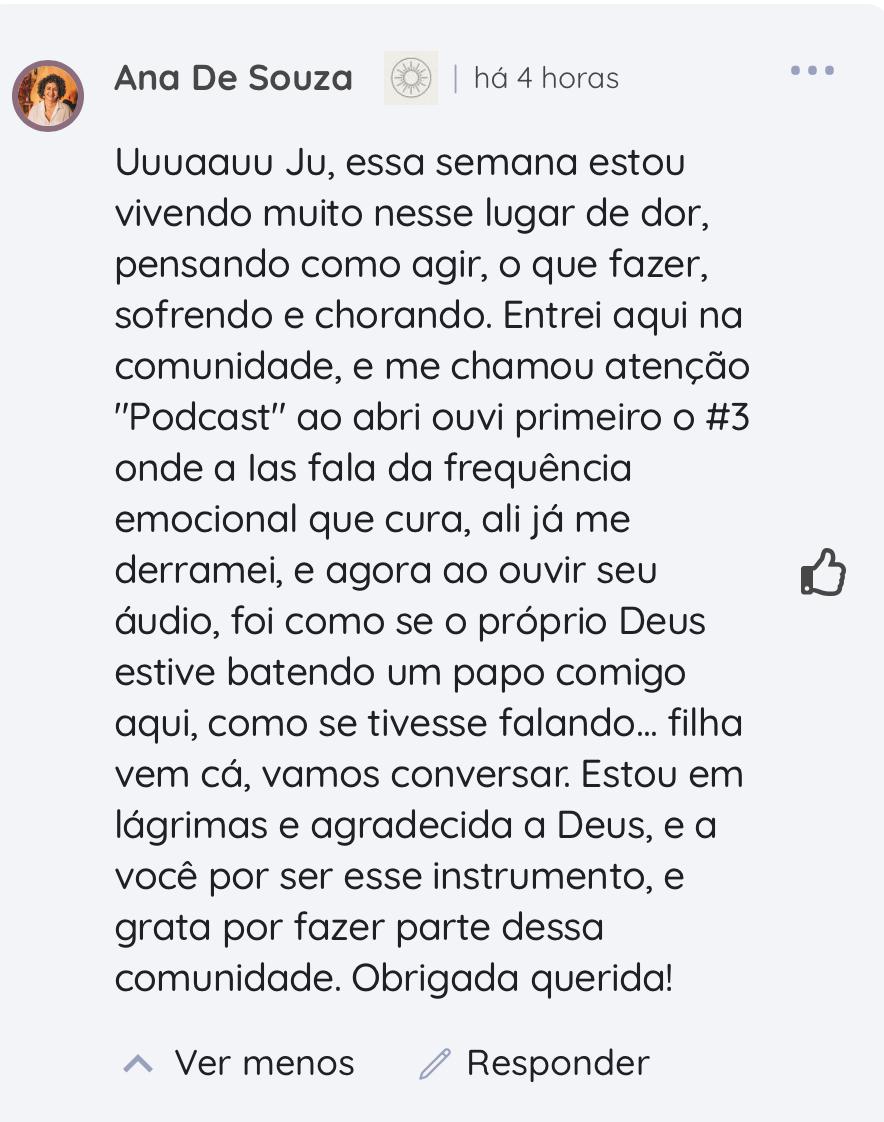Open Ana De Souza's name link

(x=233, y=78)
